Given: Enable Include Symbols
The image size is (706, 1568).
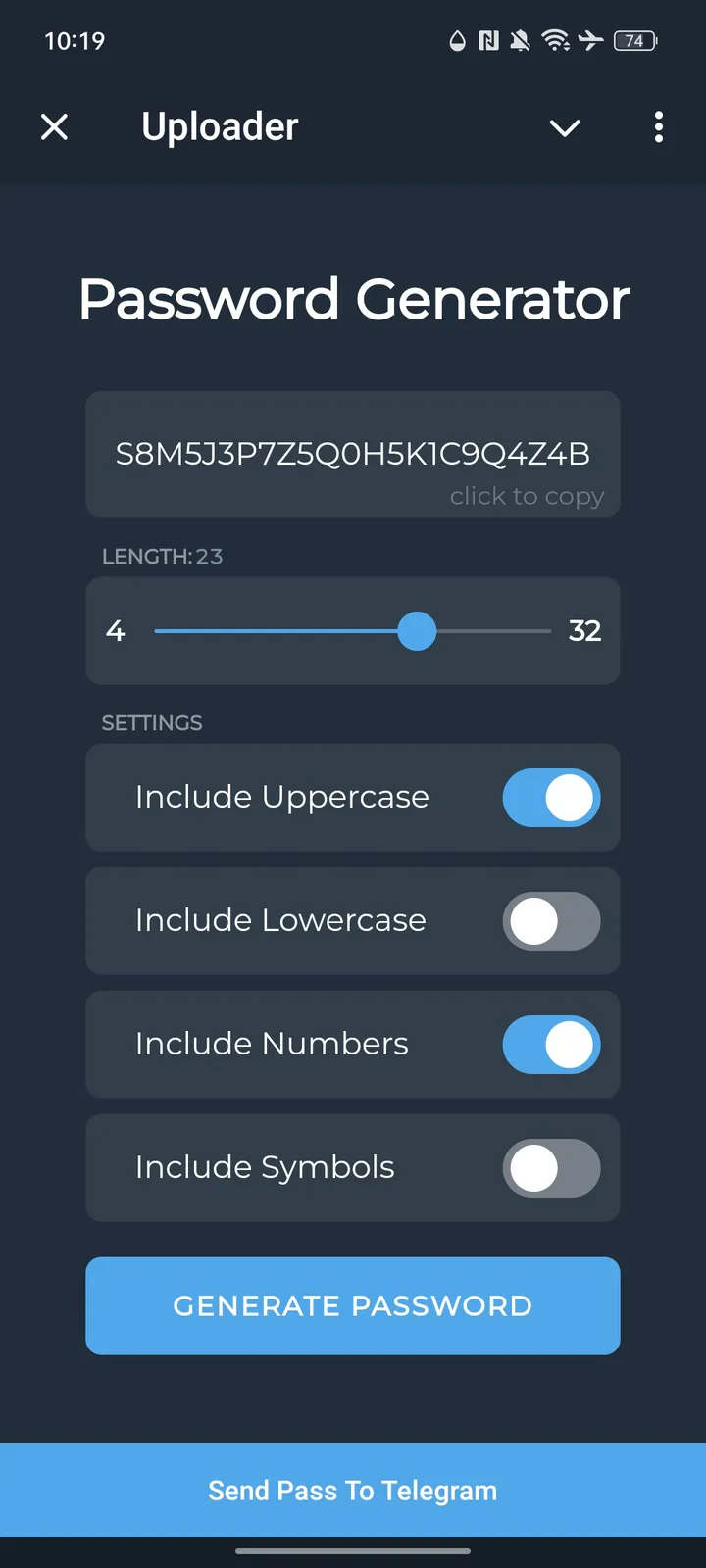Looking at the screenshot, I should pyautogui.click(x=551, y=1168).
